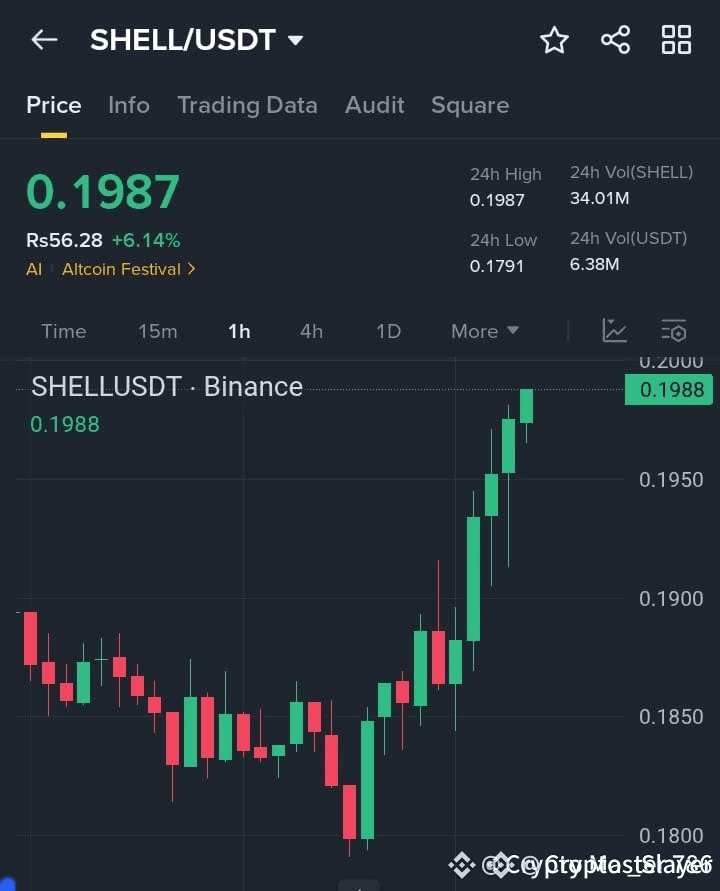The width and height of the screenshot is (720, 891).
Task: Share this trading pair
Action: point(615,40)
